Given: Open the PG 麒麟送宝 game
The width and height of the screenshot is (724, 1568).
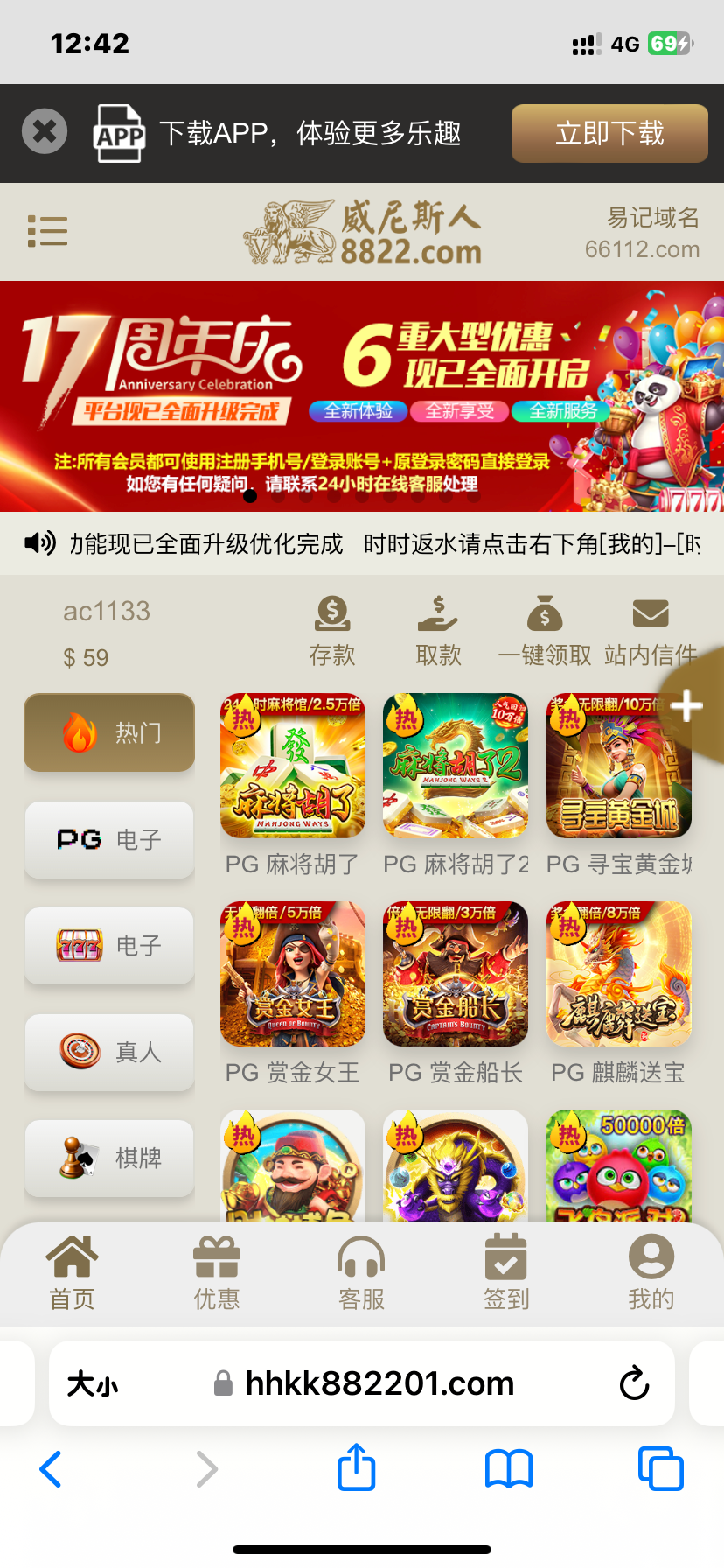Looking at the screenshot, I should pyautogui.click(x=619, y=975).
